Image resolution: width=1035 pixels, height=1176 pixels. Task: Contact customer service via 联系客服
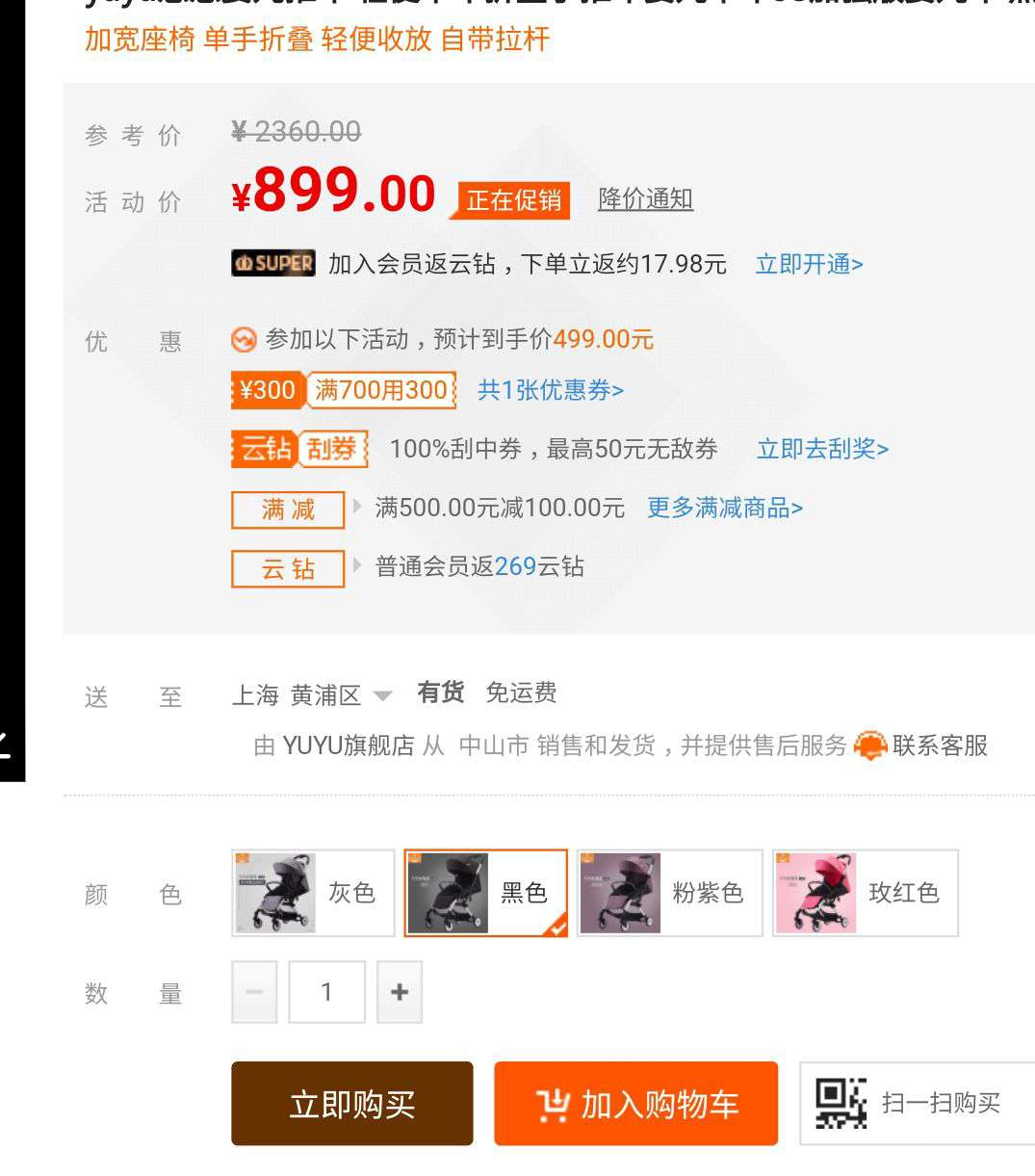[922, 745]
